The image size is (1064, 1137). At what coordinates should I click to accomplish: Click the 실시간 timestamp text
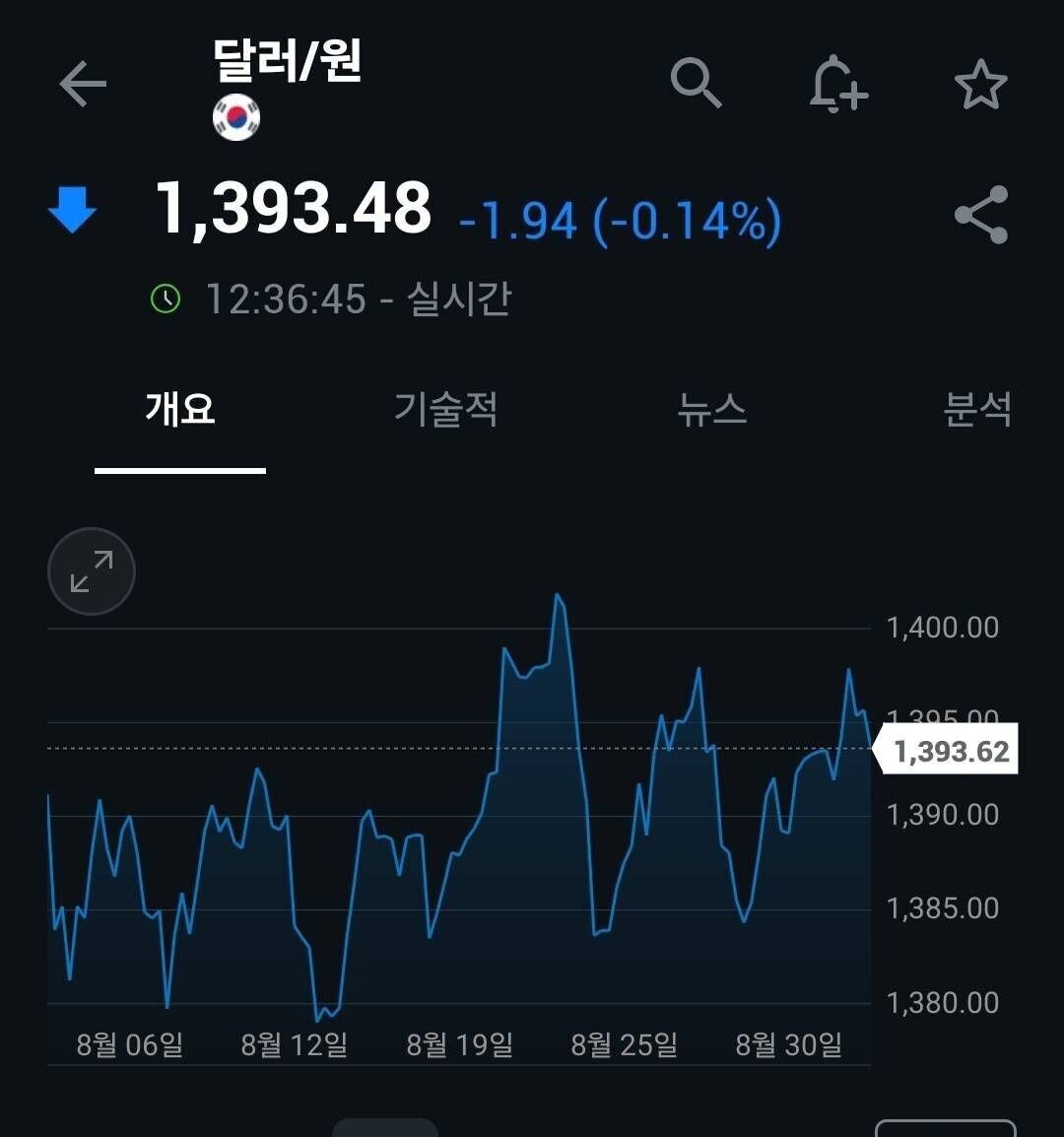459,298
